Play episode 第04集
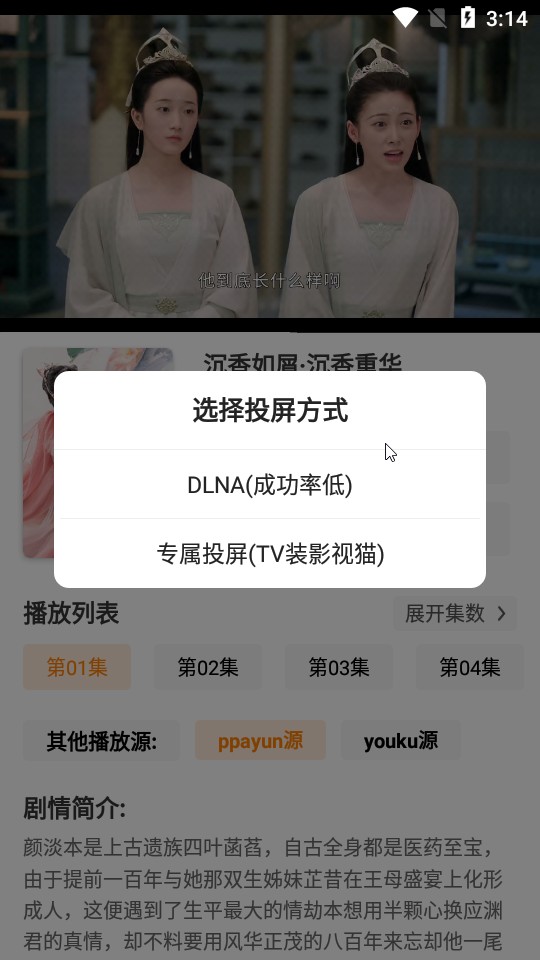 (x=470, y=667)
